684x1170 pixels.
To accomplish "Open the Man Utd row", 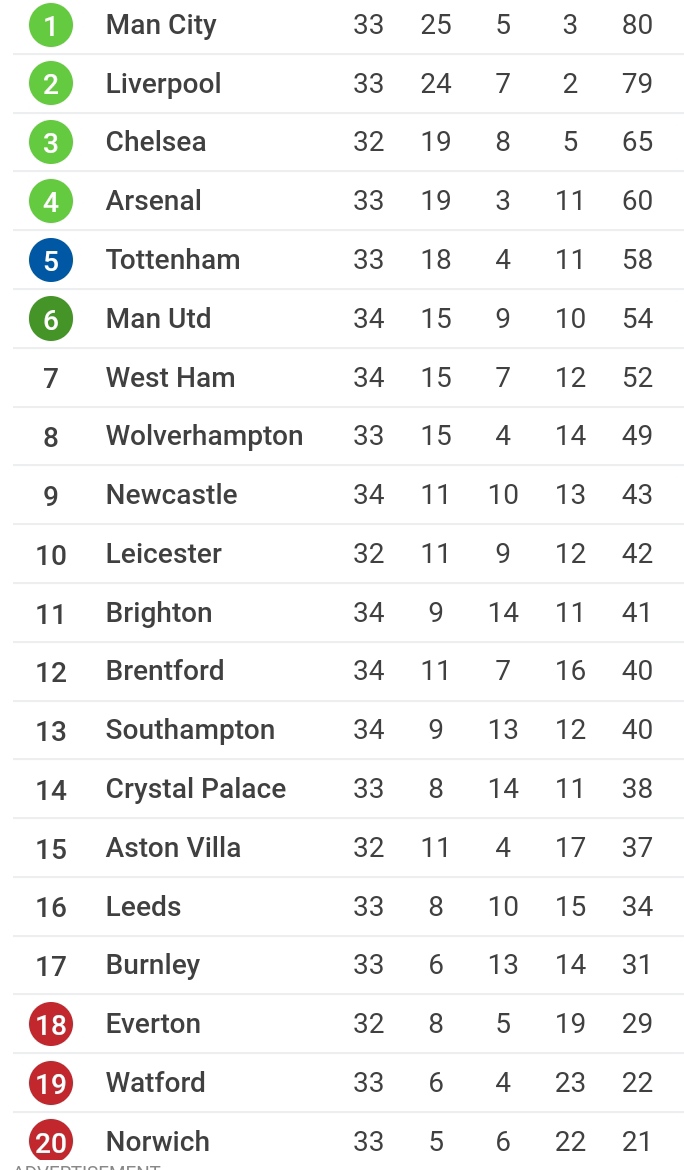I will tap(348, 319).
